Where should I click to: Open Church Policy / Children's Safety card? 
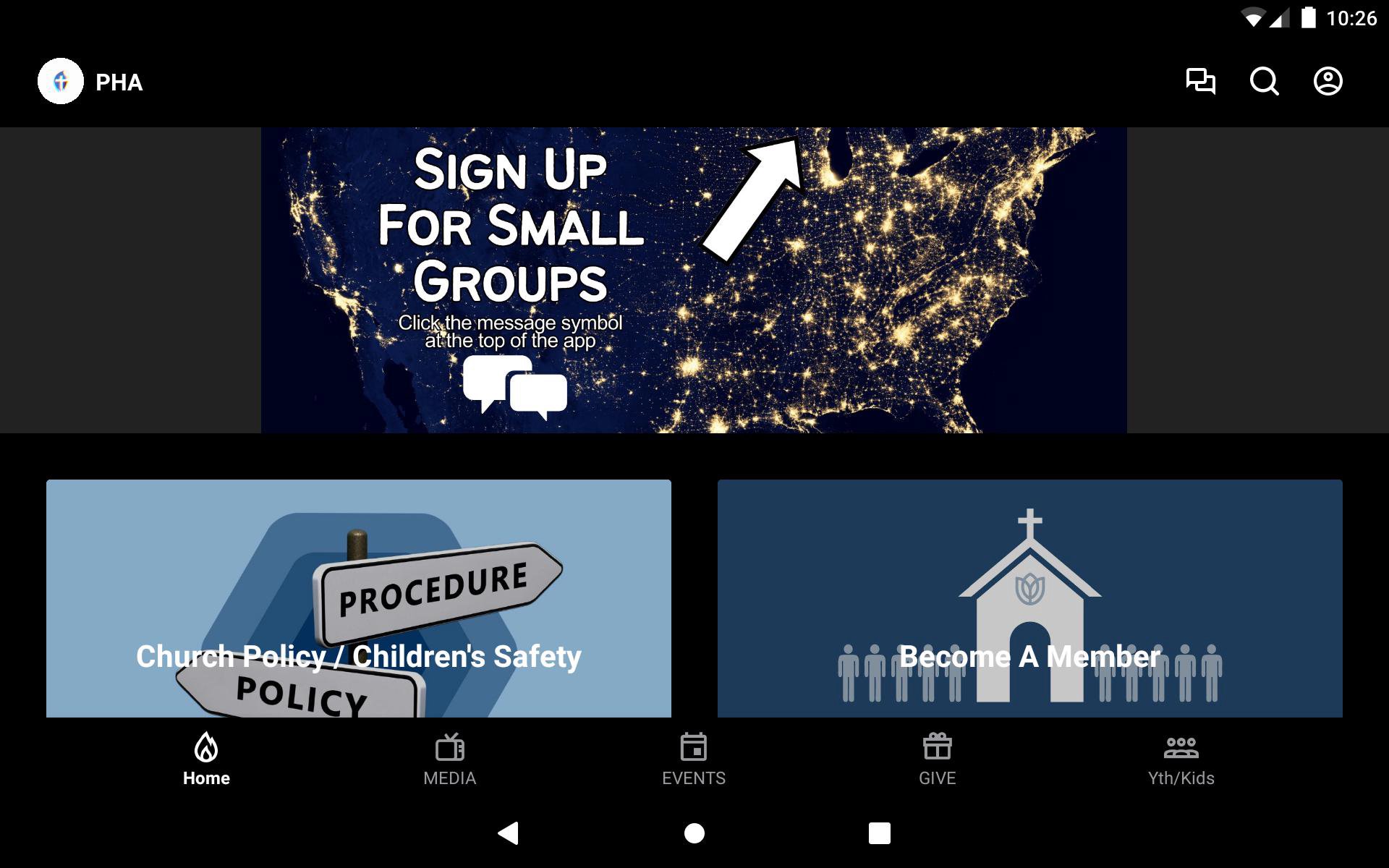358,598
